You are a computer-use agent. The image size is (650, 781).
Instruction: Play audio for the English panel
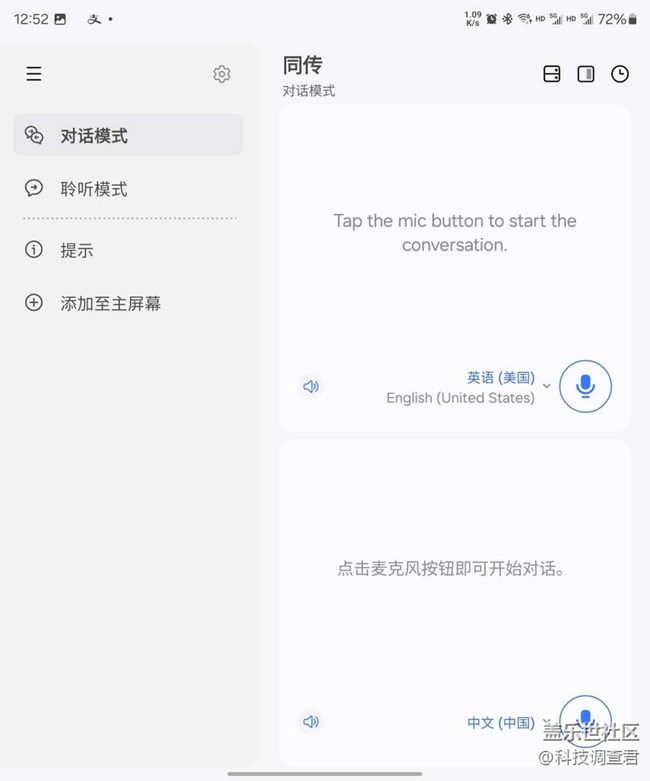pos(311,386)
